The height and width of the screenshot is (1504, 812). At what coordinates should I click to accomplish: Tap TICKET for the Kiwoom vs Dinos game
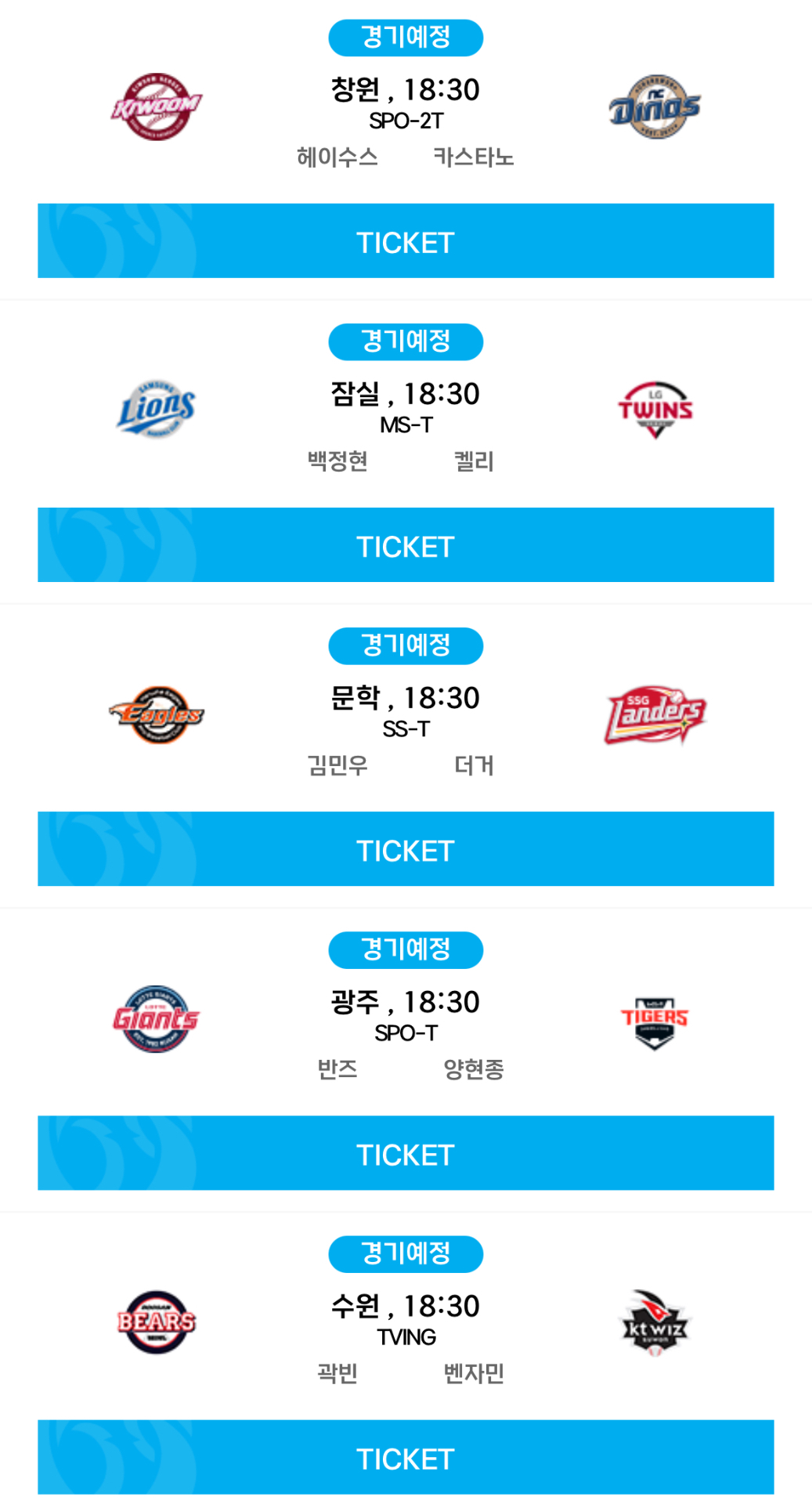click(406, 241)
